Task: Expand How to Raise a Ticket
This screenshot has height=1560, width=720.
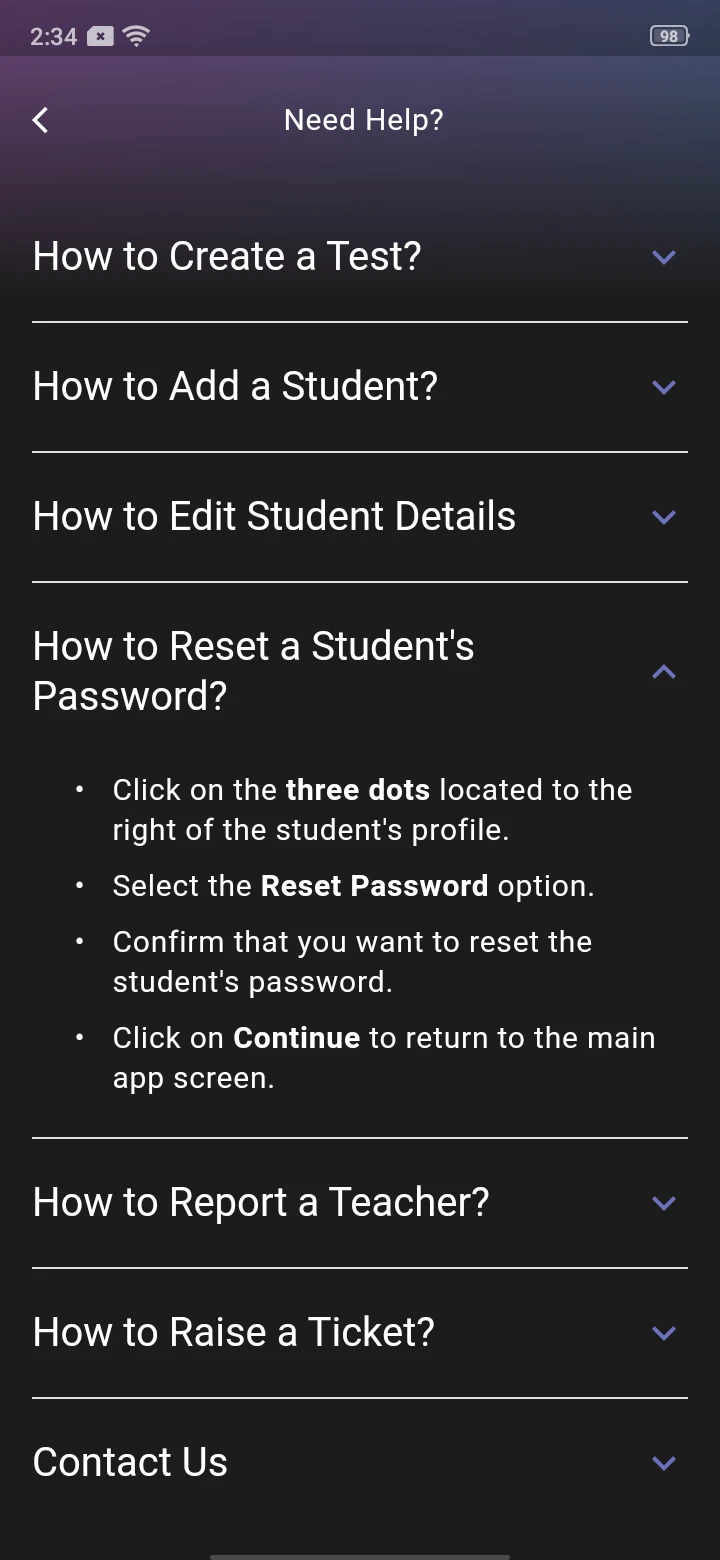Action: (663, 1333)
